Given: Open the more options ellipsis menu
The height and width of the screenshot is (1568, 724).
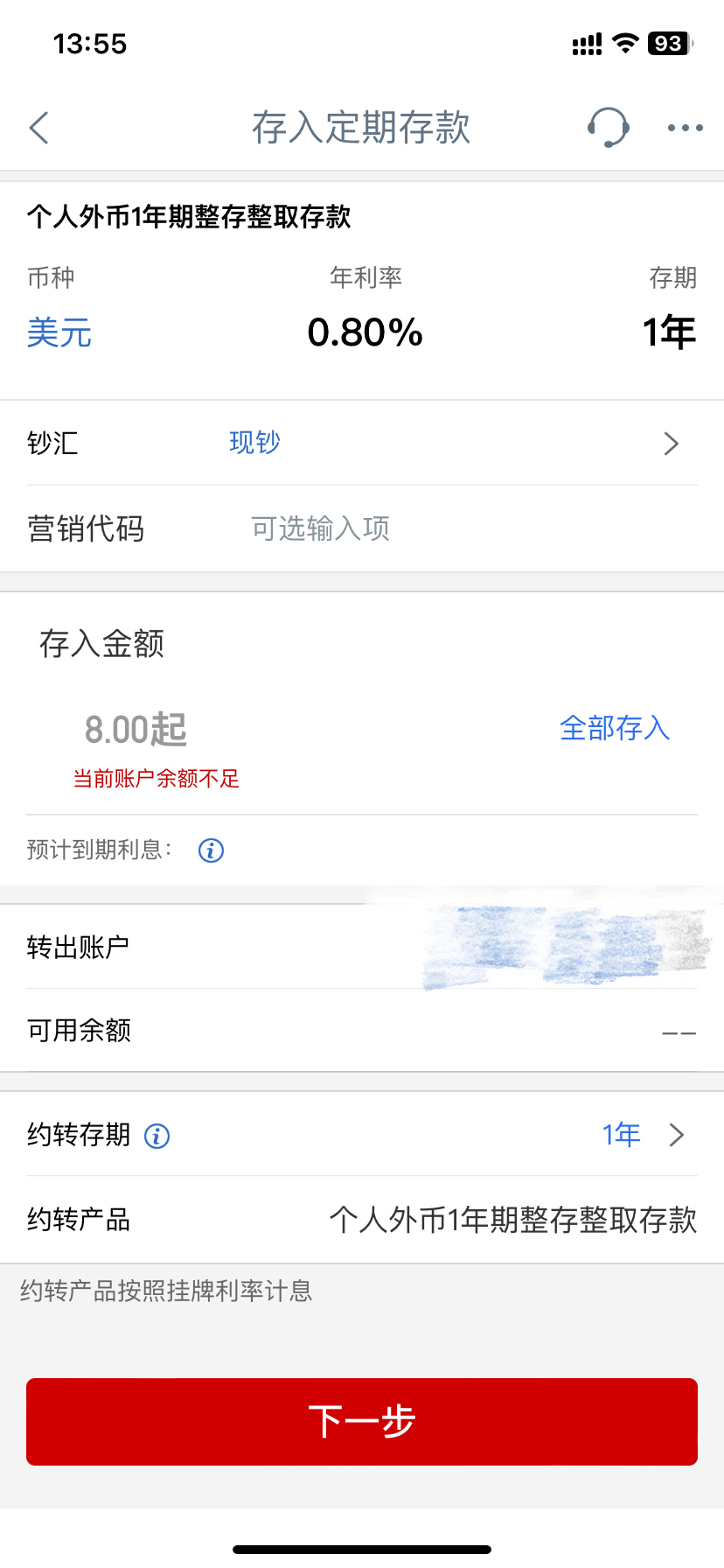Looking at the screenshot, I should (x=684, y=128).
